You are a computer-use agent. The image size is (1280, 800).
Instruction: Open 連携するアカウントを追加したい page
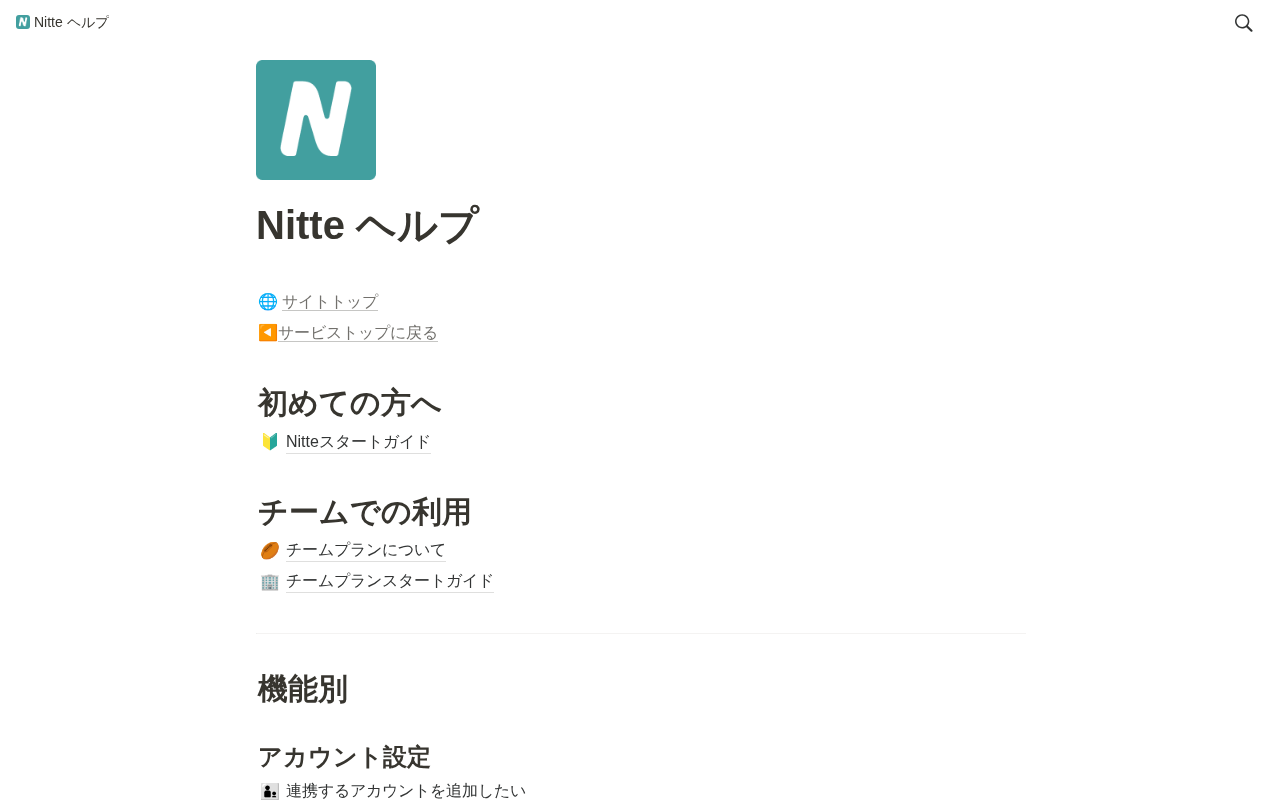click(405, 790)
